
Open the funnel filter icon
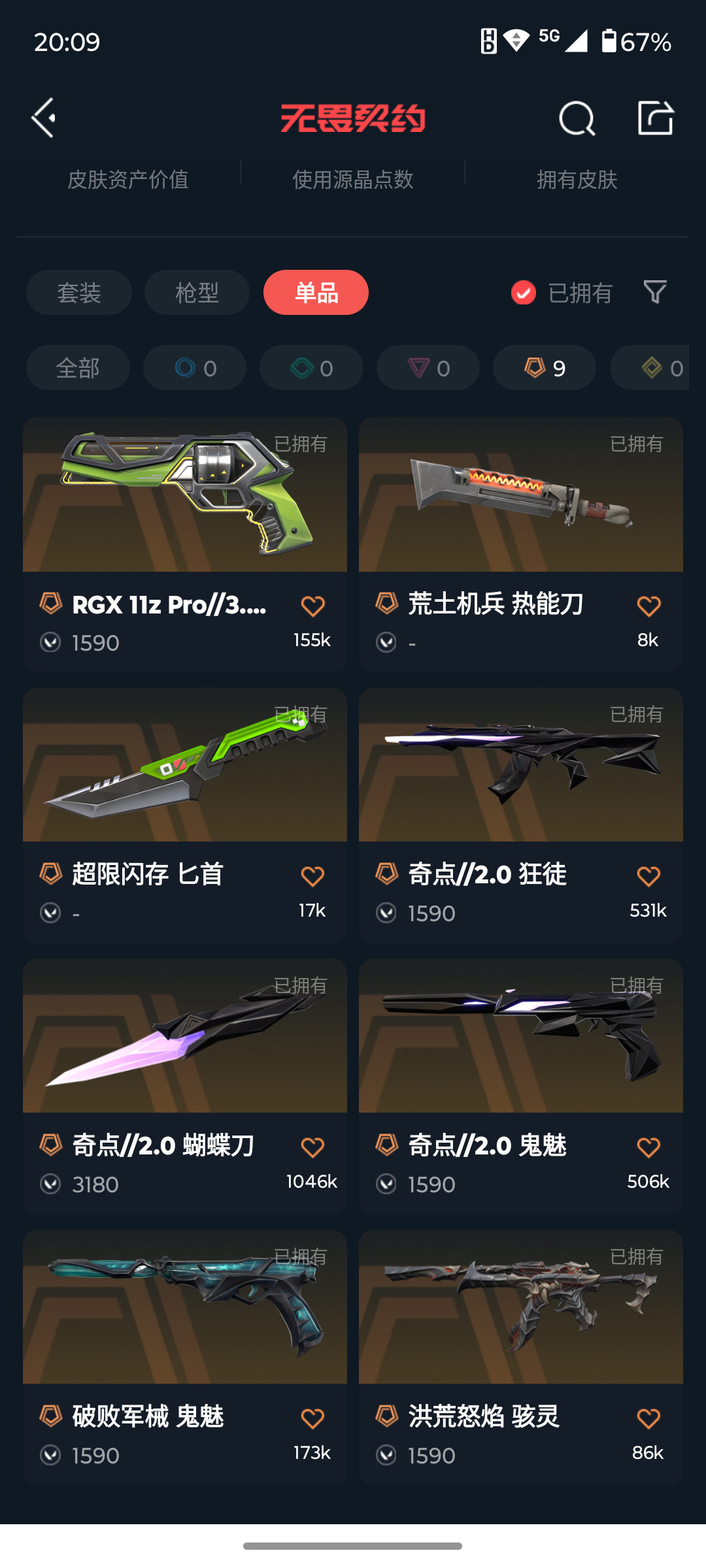coord(655,292)
